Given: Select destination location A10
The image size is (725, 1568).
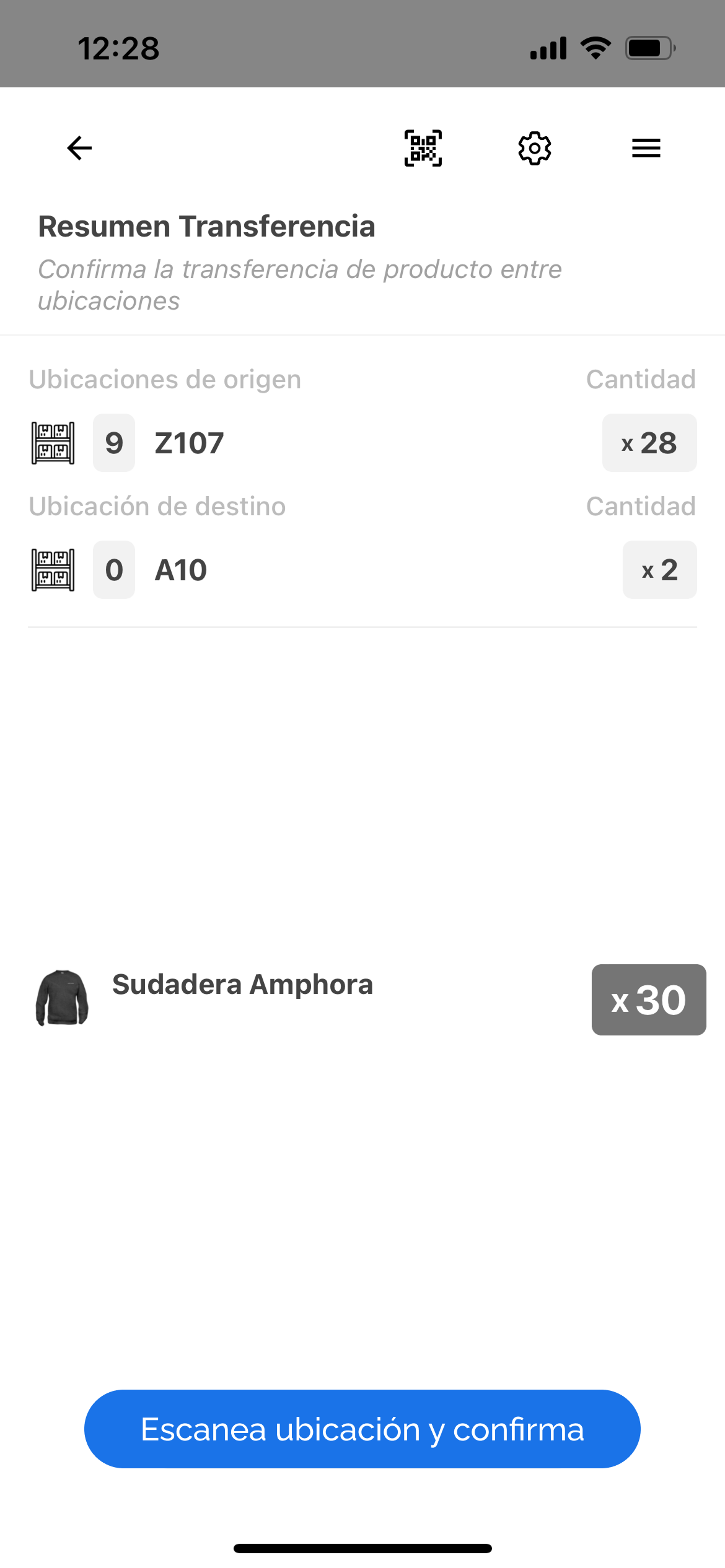Looking at the screenshot, I should tap(180, 569).
